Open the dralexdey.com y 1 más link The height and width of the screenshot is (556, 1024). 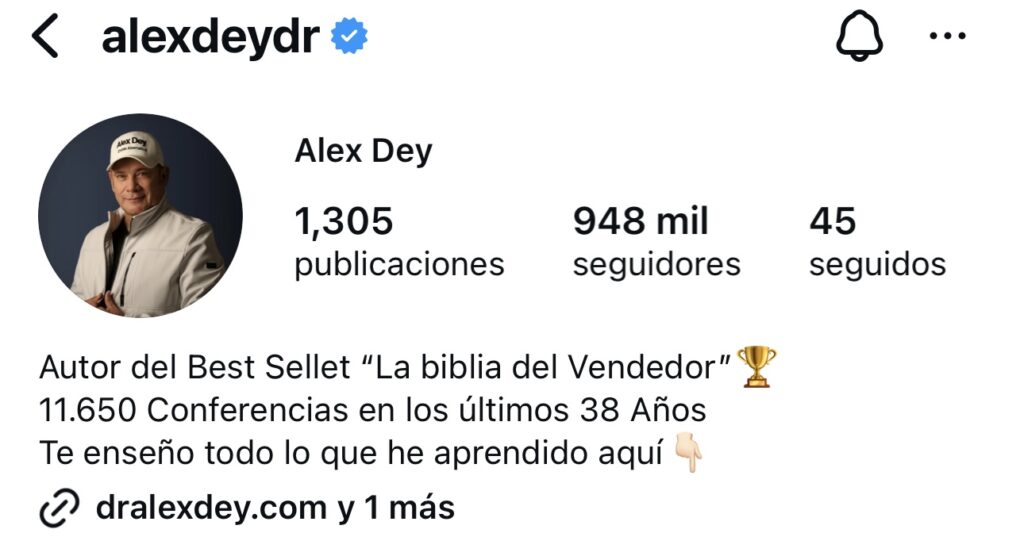pyautogui.click(x=274, y=508)
